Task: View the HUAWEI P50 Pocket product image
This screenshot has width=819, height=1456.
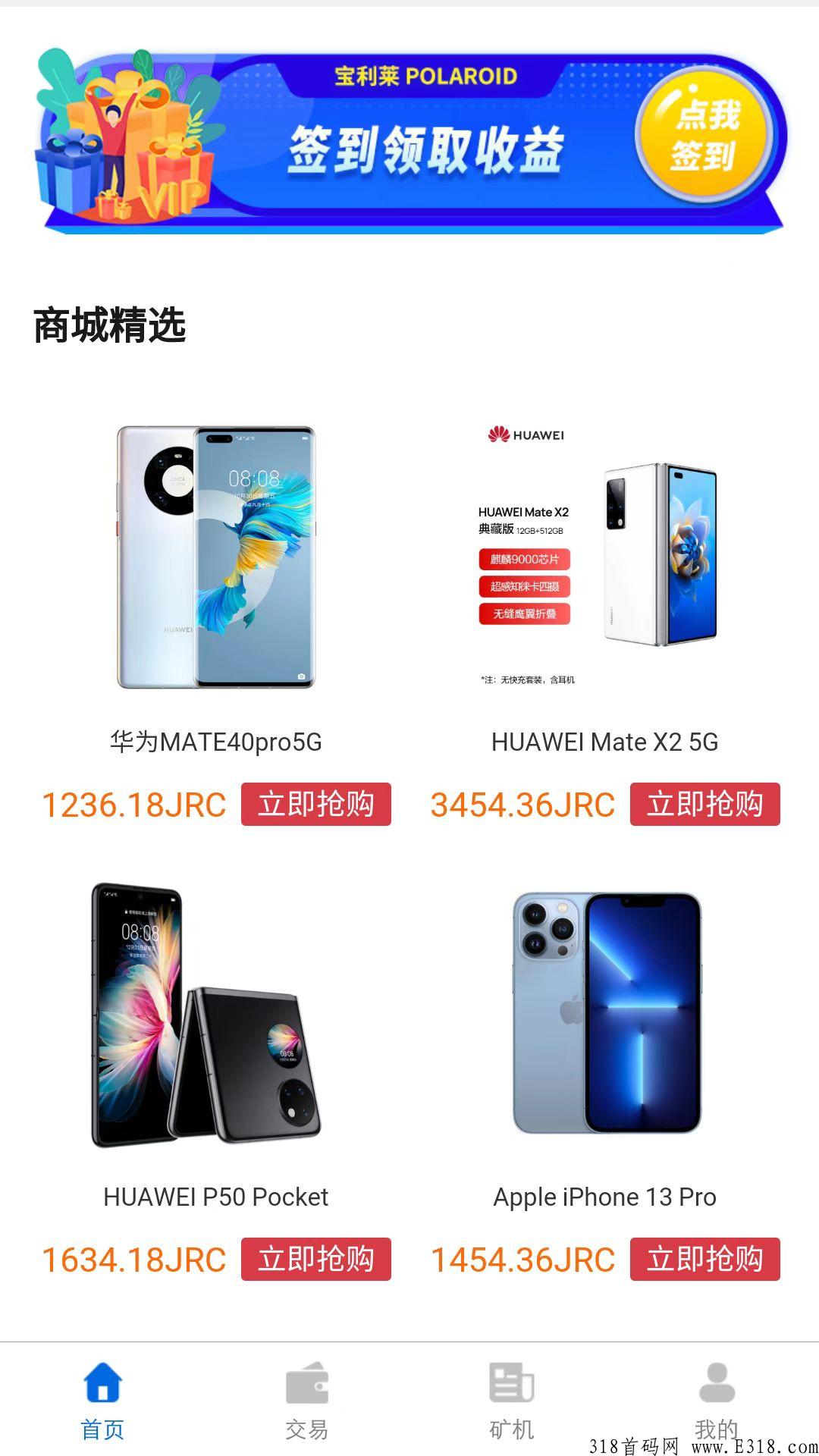Action: click(206, 1015)
